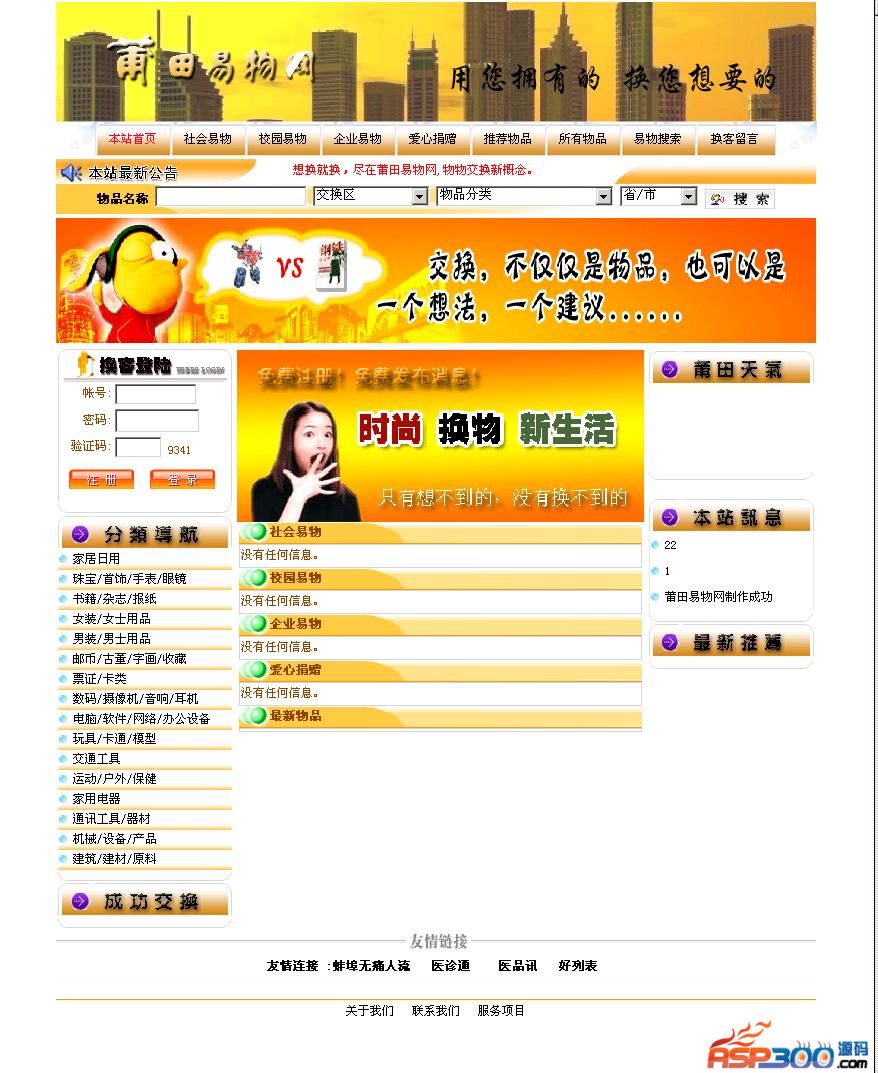Open the 联系我们 footer link
This screenshot has height=1073, width=878.
[436, 1011]
